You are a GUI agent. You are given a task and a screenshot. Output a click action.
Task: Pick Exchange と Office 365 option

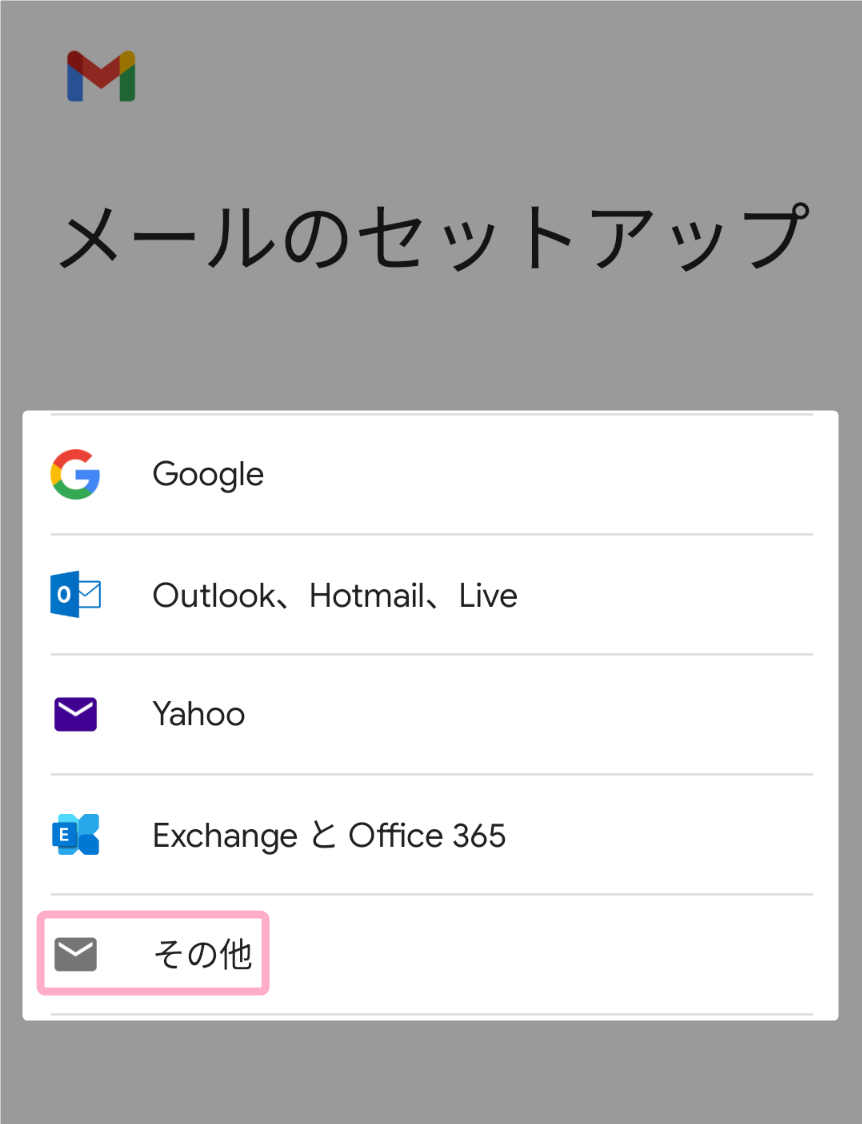click(x=328, y=835)
